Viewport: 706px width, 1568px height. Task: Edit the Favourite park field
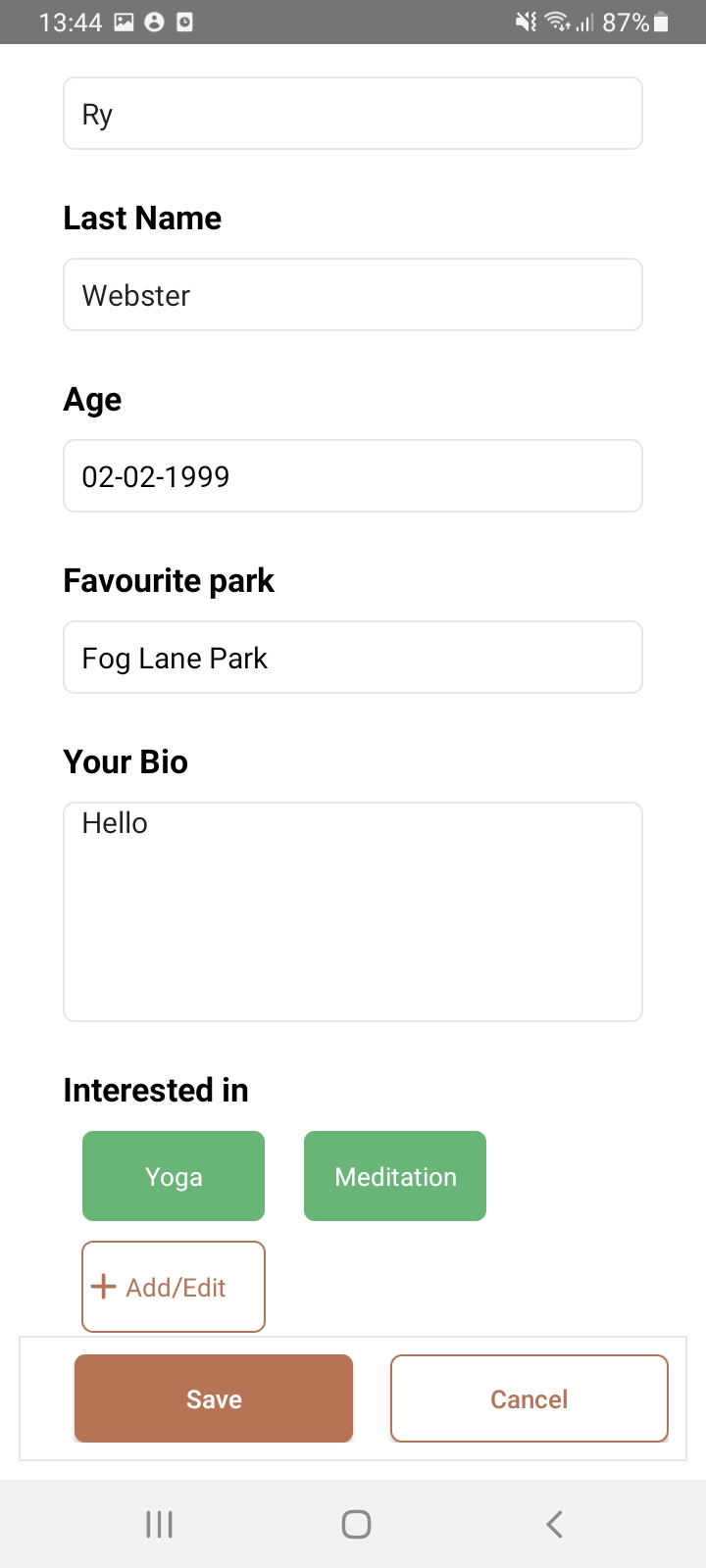point(353,658)
